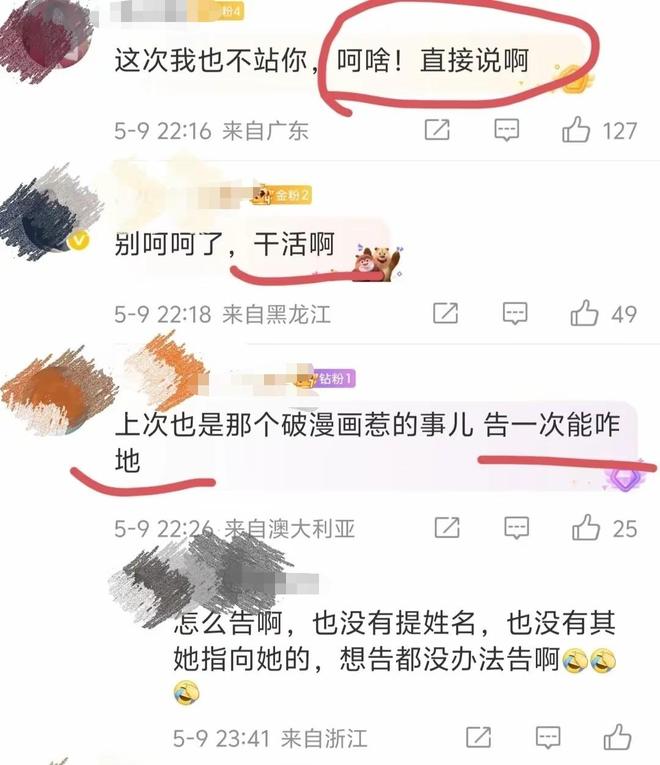This screenshot has height=765, width=660.
Task: Reply to the comment from 浙江
Action: coord(548,738)
